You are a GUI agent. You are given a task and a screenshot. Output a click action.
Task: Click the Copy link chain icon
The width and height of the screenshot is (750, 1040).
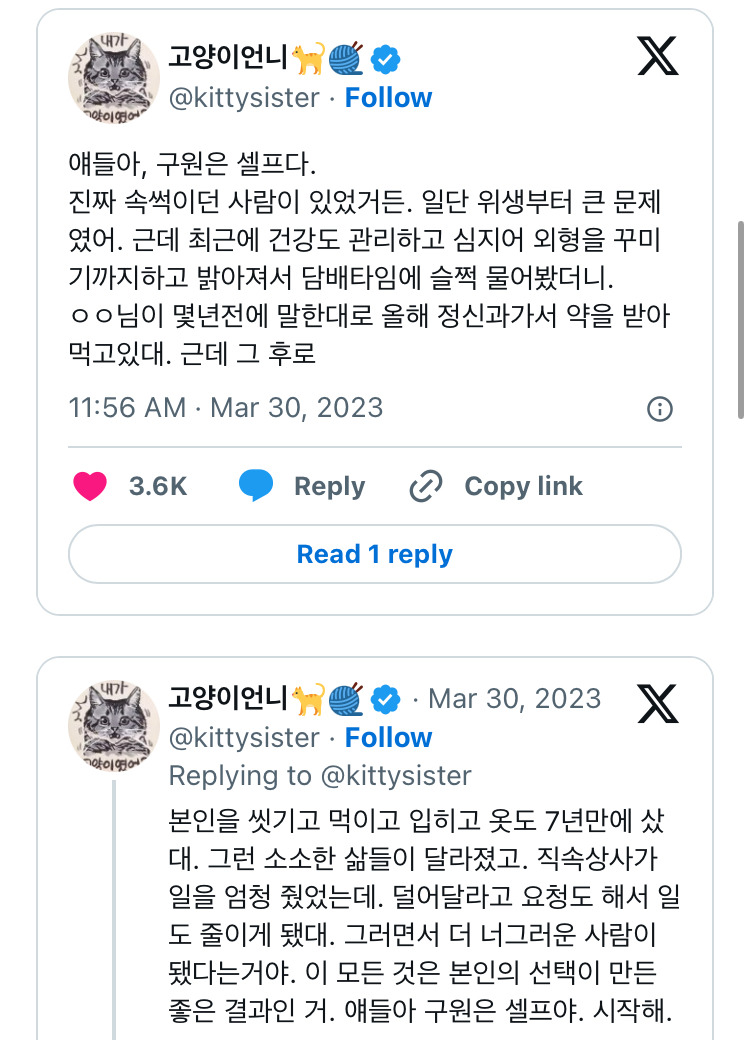[427, 486]
